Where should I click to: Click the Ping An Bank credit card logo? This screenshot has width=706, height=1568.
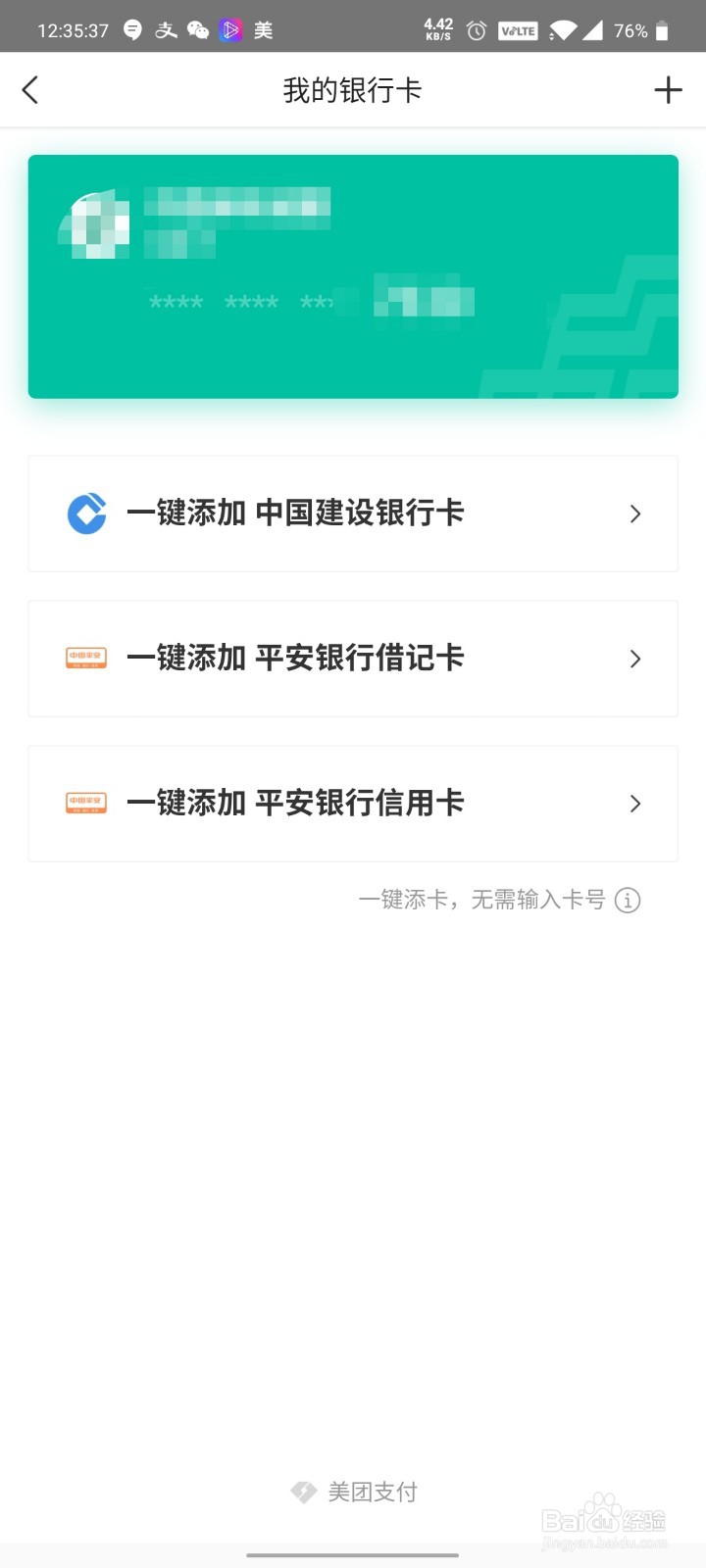click(x=86, y=804)
